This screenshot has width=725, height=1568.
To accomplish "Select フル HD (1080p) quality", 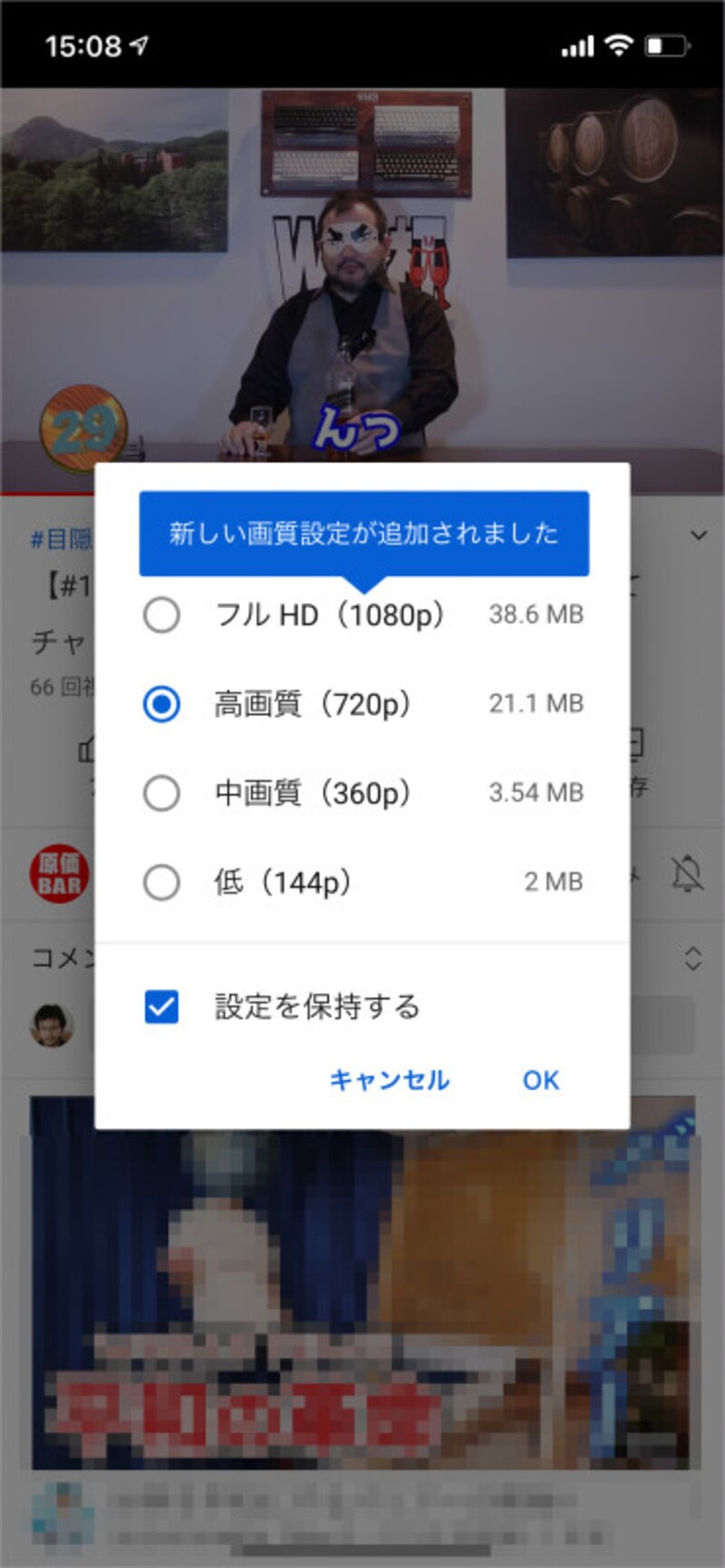I will click(x=161, y=615).
